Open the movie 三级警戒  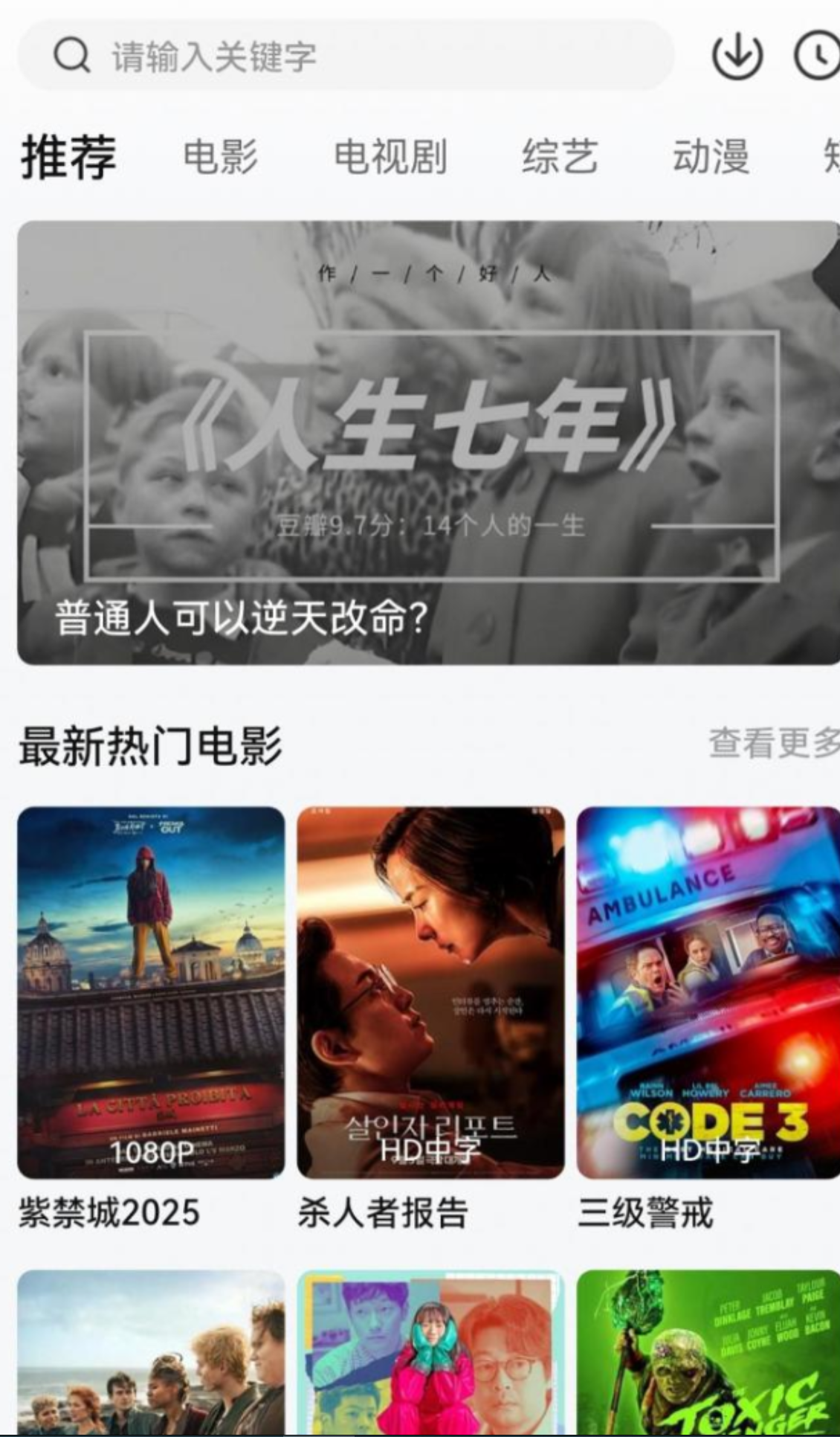pos(708,992)
